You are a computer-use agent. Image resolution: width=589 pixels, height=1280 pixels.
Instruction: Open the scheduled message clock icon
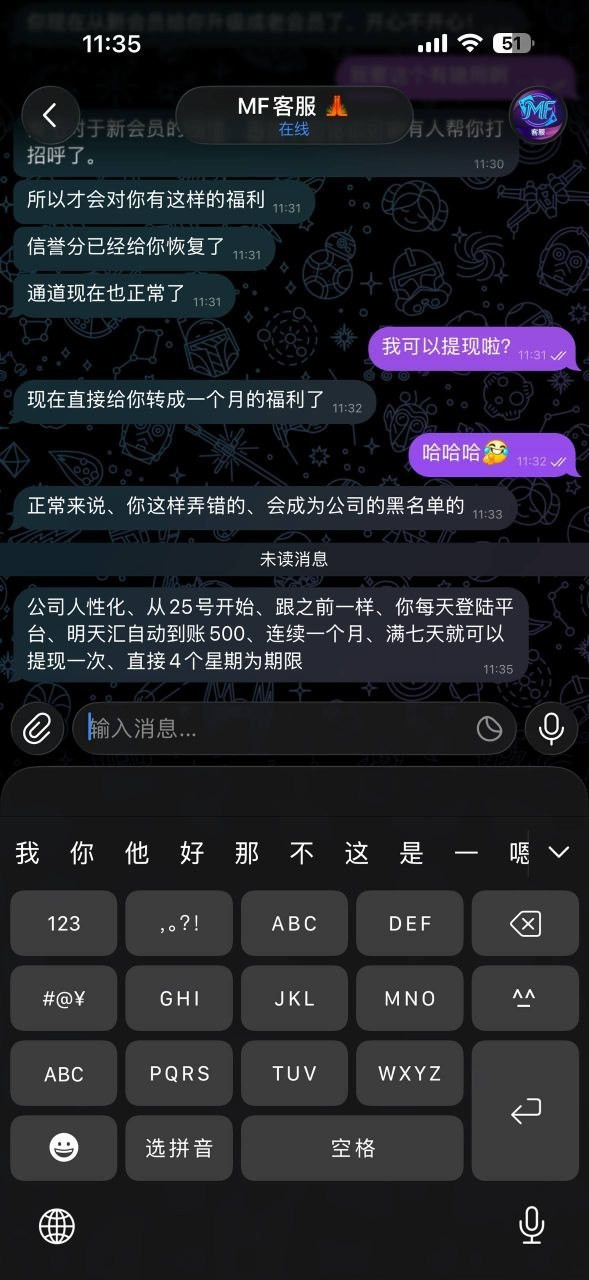(489, 729)
